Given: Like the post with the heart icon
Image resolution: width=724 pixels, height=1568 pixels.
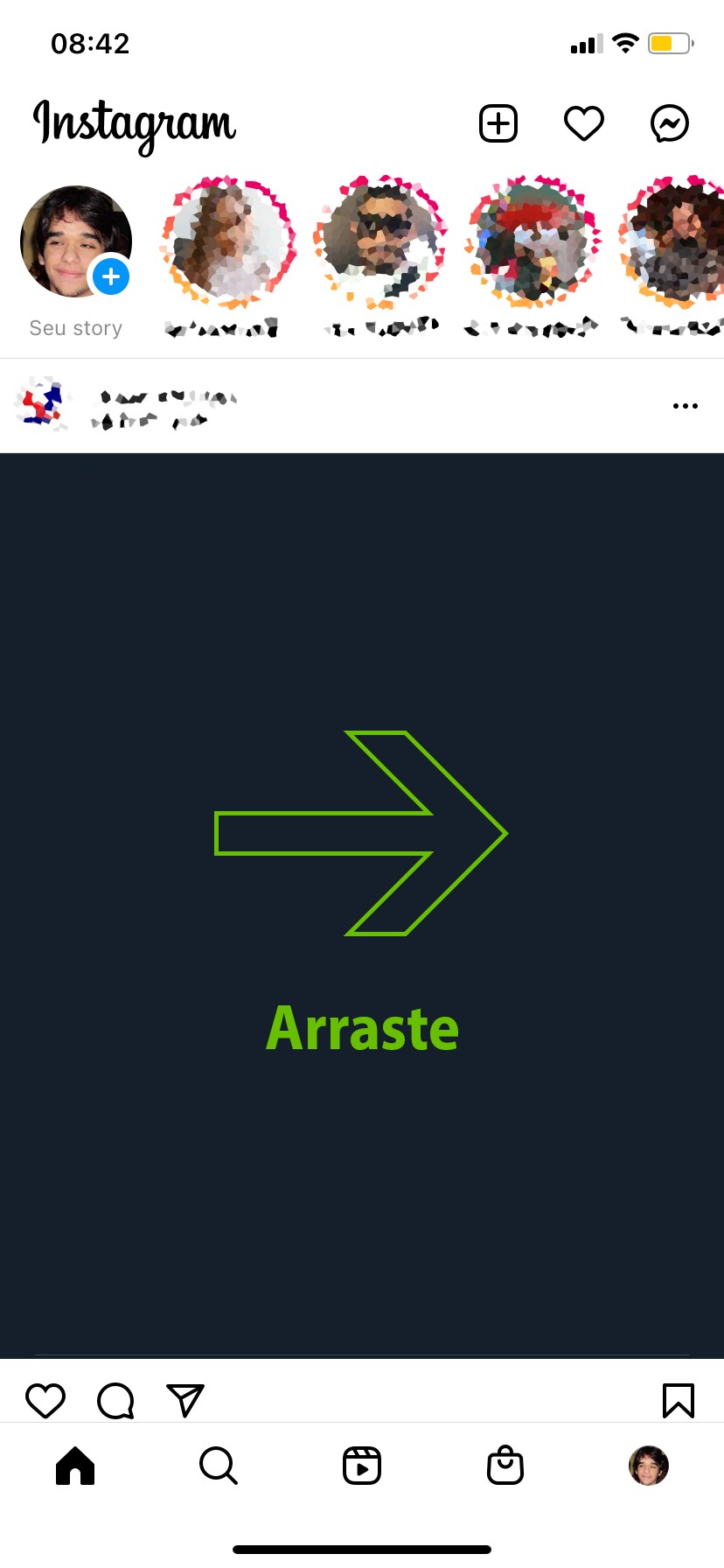Looking at the screenshot, I should click(45, 1400).
